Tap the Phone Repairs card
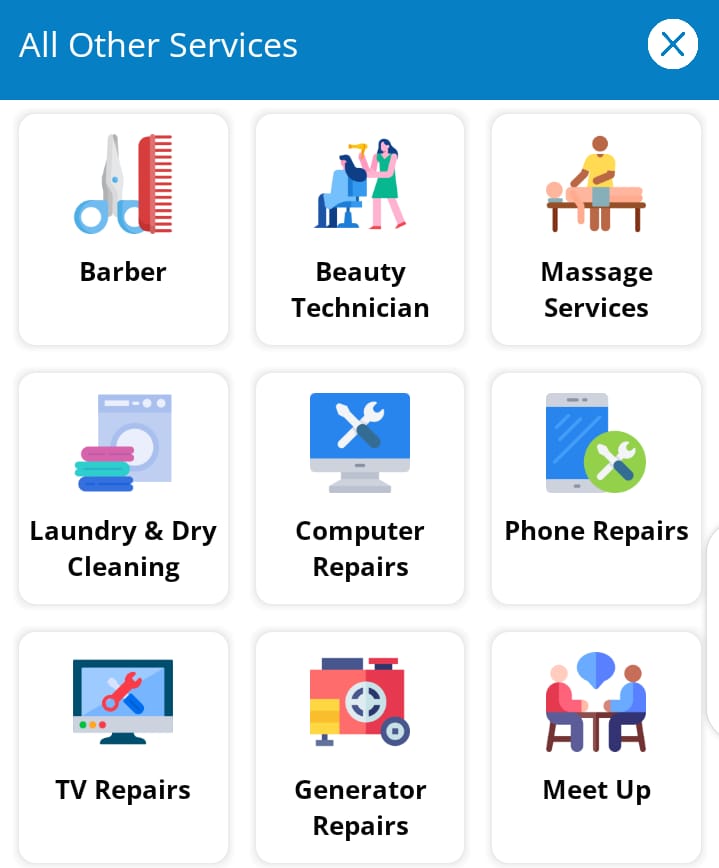The width and height of the screenshot is (719, 868). point(596,489)
